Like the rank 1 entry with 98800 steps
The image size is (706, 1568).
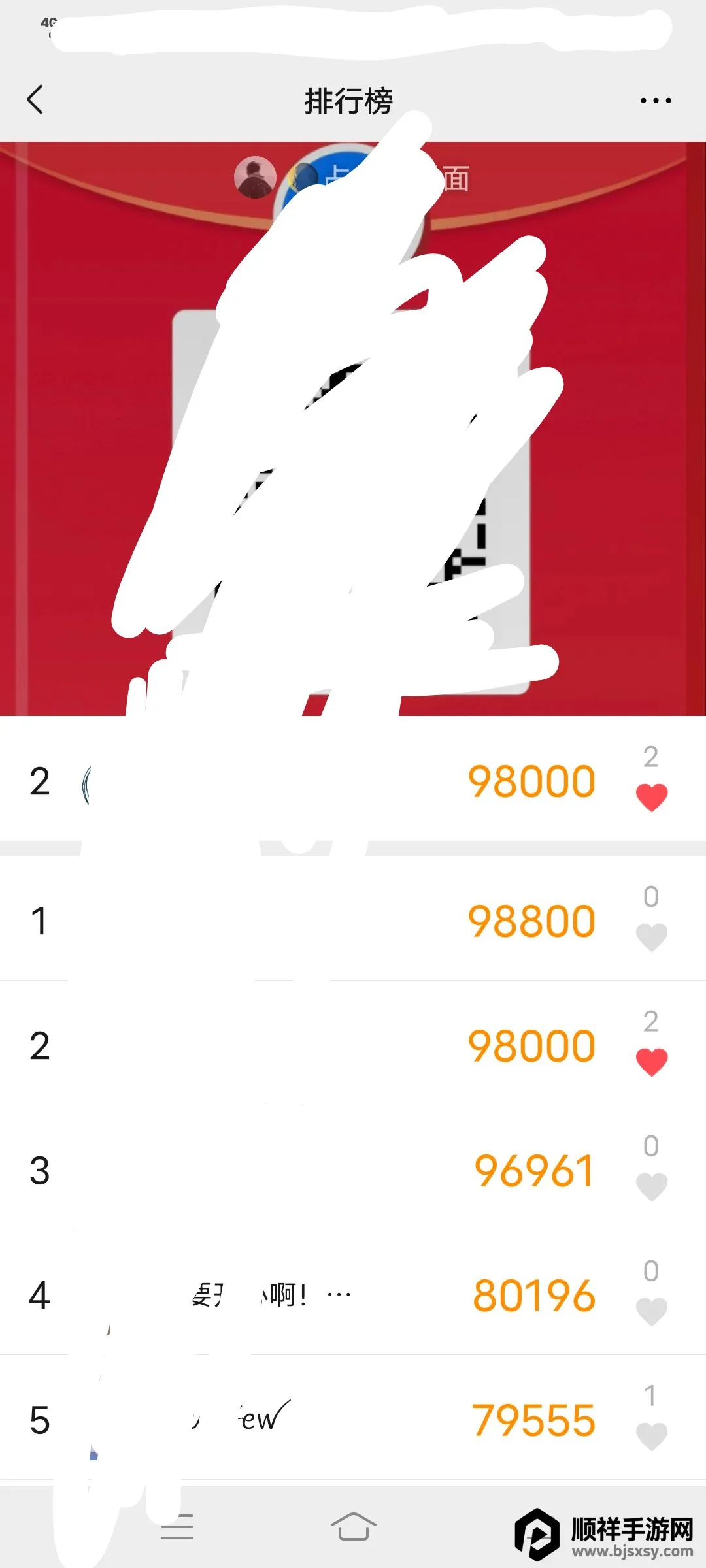pyautogui.click(x=651, y=937)
